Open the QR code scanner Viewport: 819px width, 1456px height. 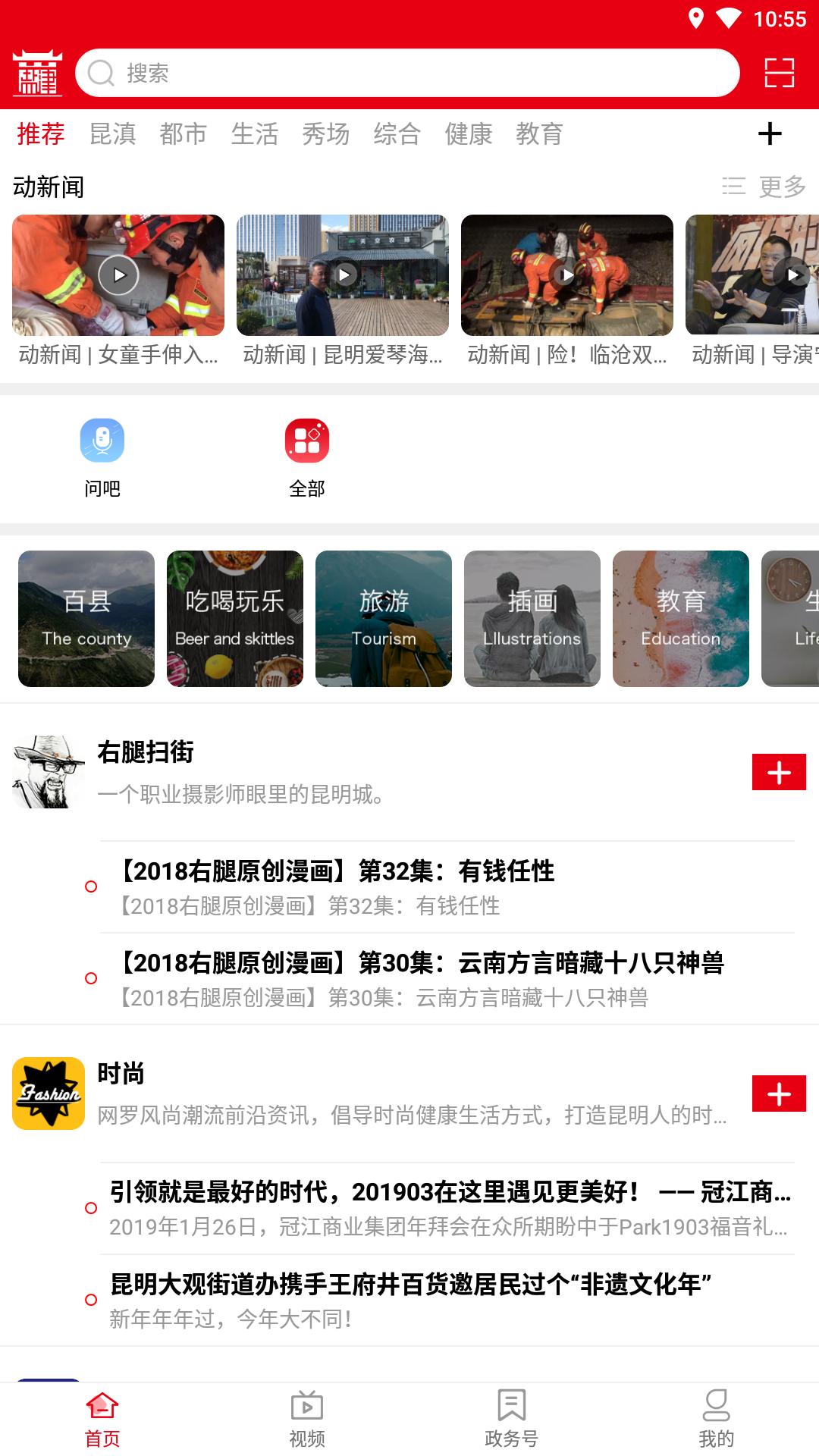pyautogui.click(x=778, y=74)
